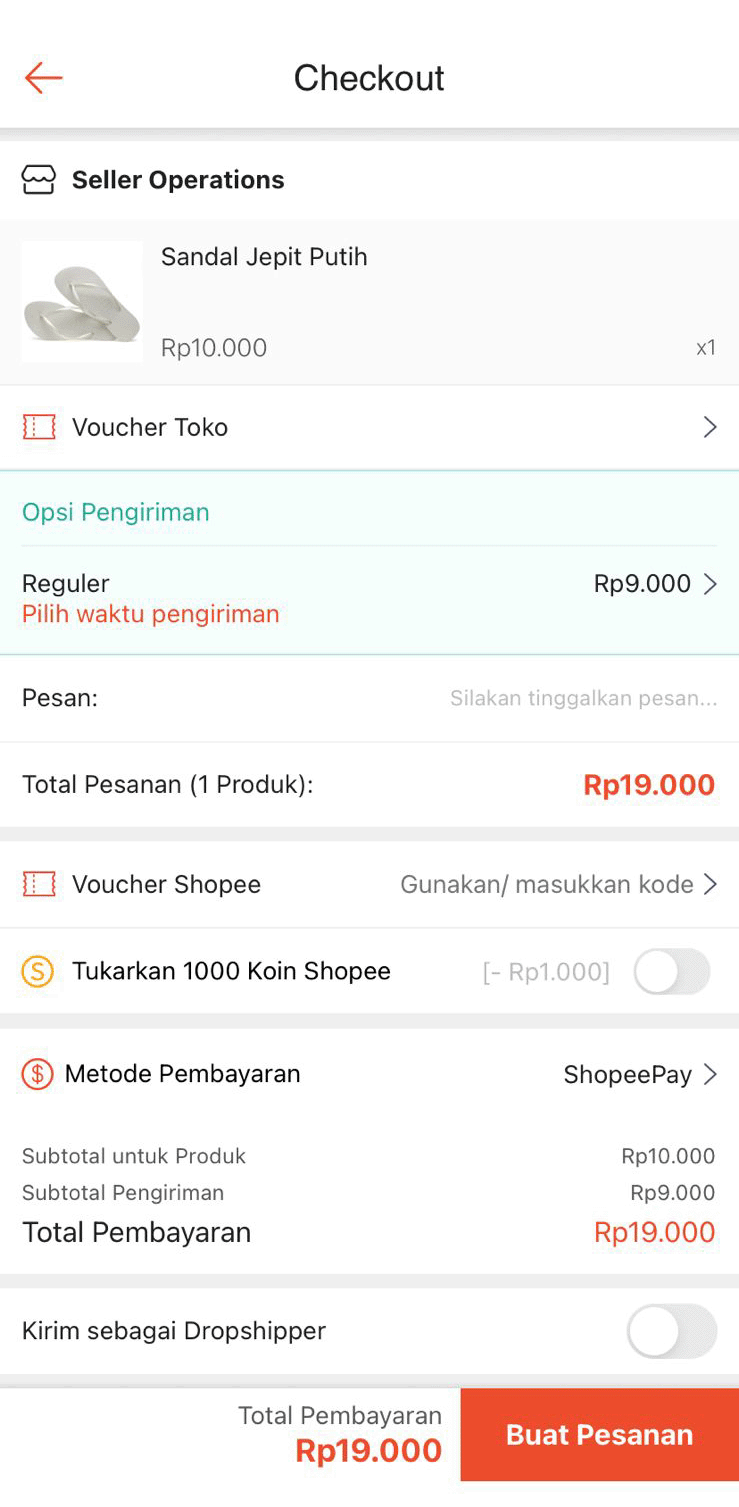Open Voucher Toko options
The height and width of the screenshot is (1507, 739).
[x=369, y=427]
